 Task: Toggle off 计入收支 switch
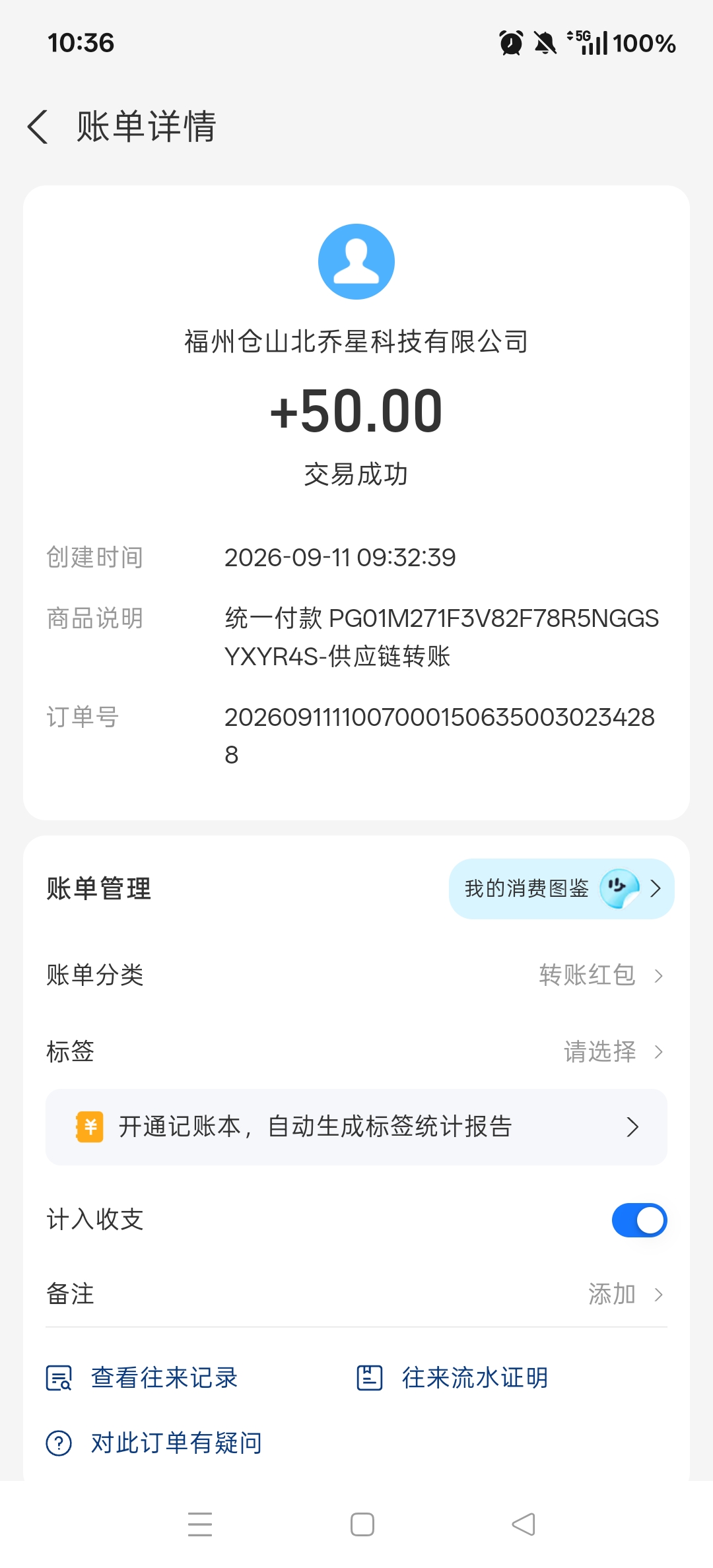(x=639, y=1220)
